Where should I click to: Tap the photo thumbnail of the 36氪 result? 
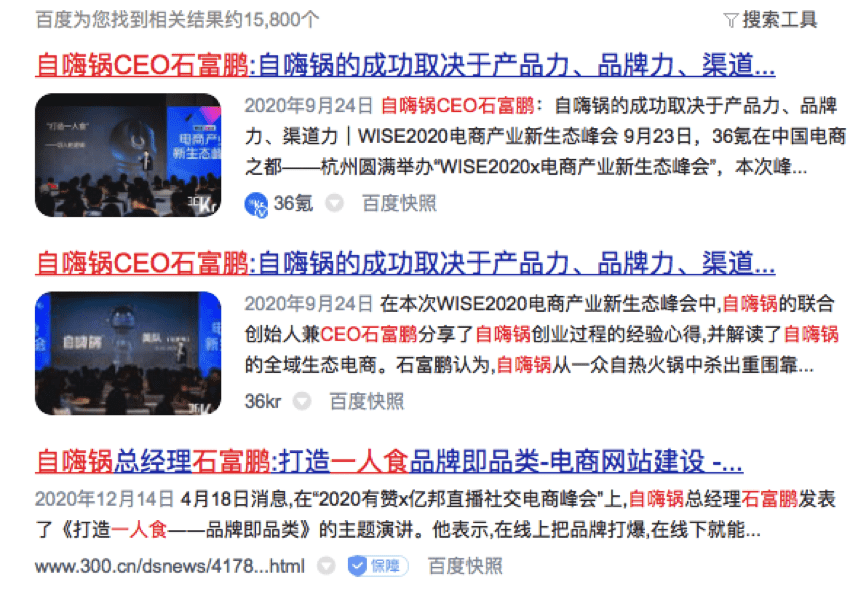(x=128, y=155)
